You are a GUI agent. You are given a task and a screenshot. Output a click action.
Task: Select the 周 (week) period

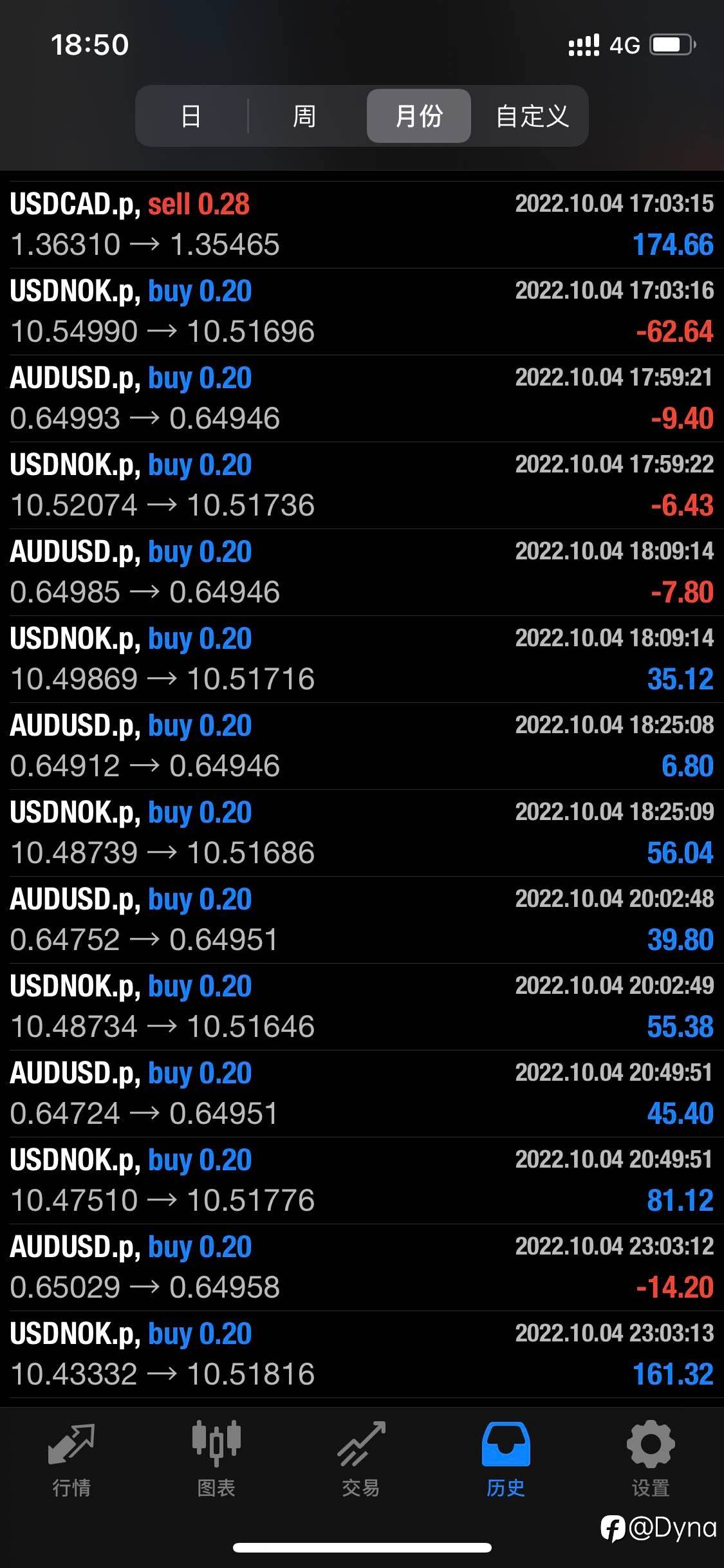pos(304,117)
